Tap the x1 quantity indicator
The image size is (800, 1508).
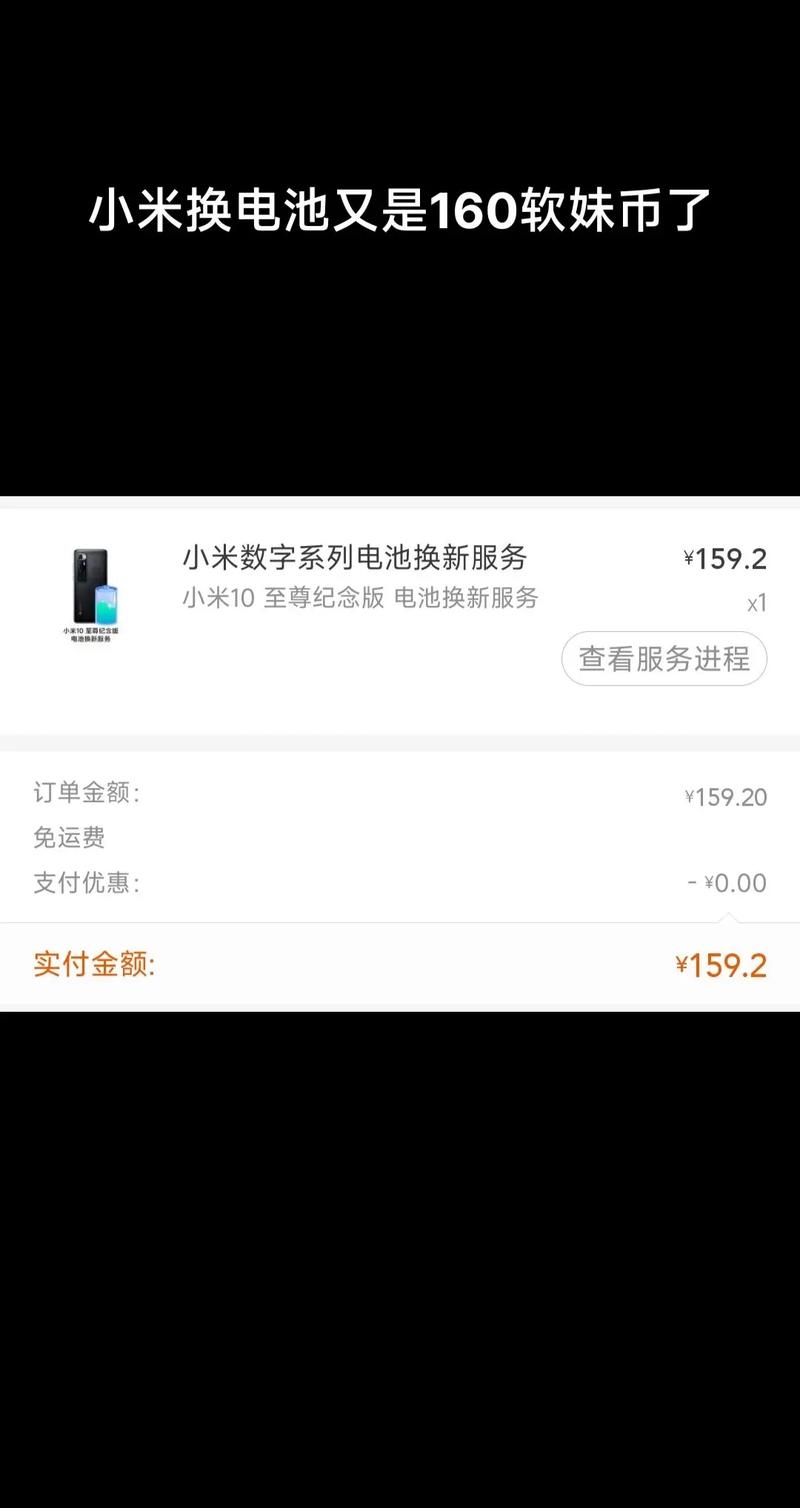(756, 602)
